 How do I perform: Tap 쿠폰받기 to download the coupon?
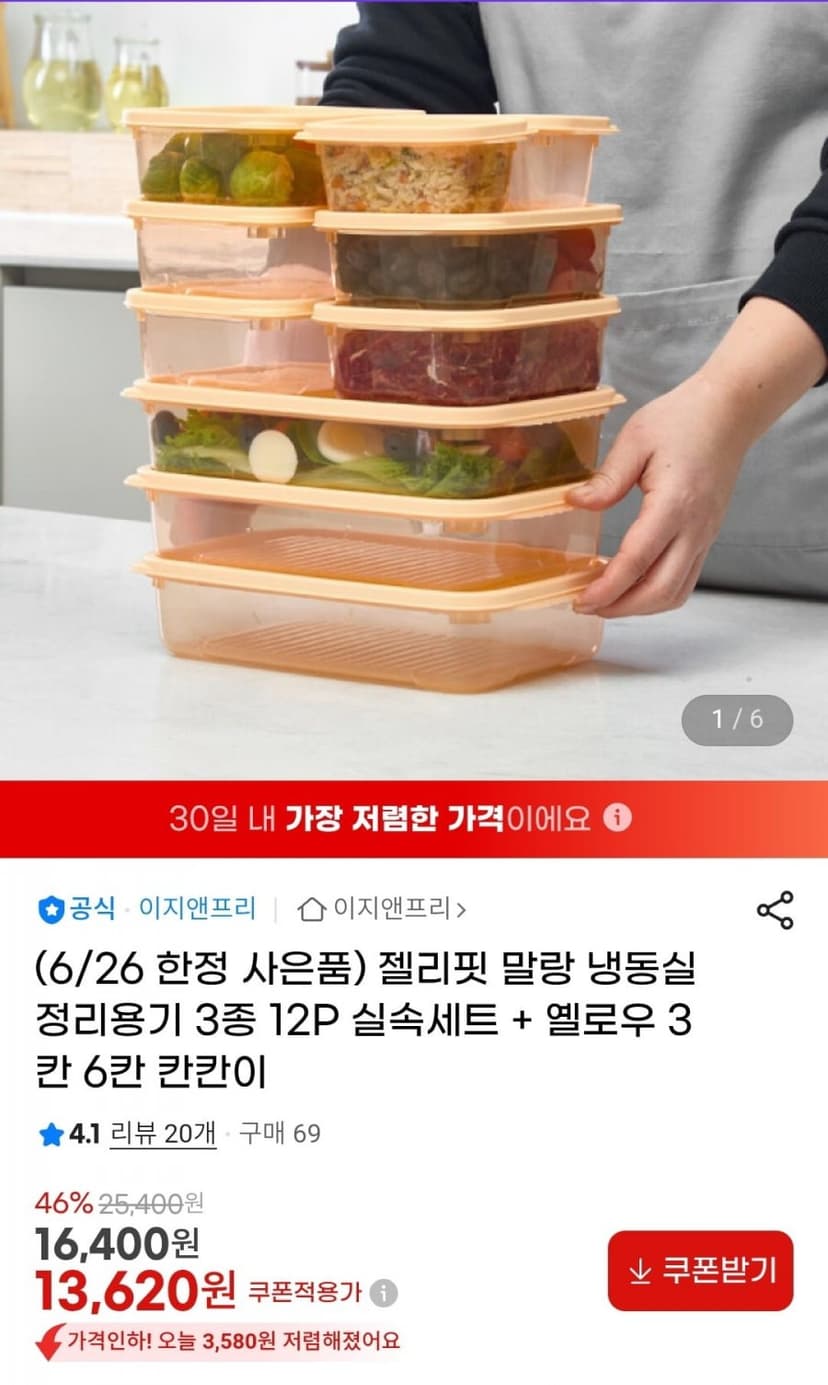point(700,1270)
